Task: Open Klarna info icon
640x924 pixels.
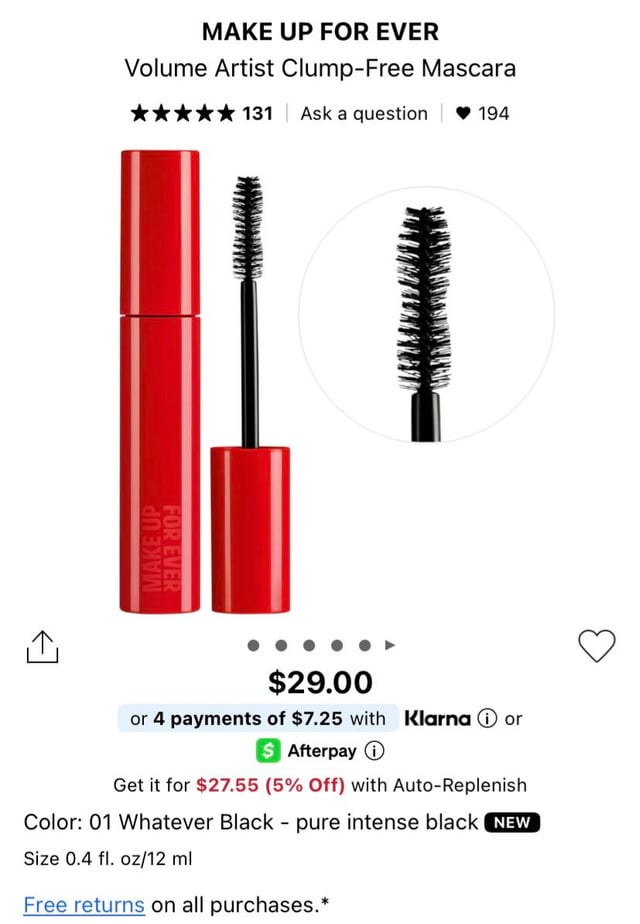Action: coord(487,718)
